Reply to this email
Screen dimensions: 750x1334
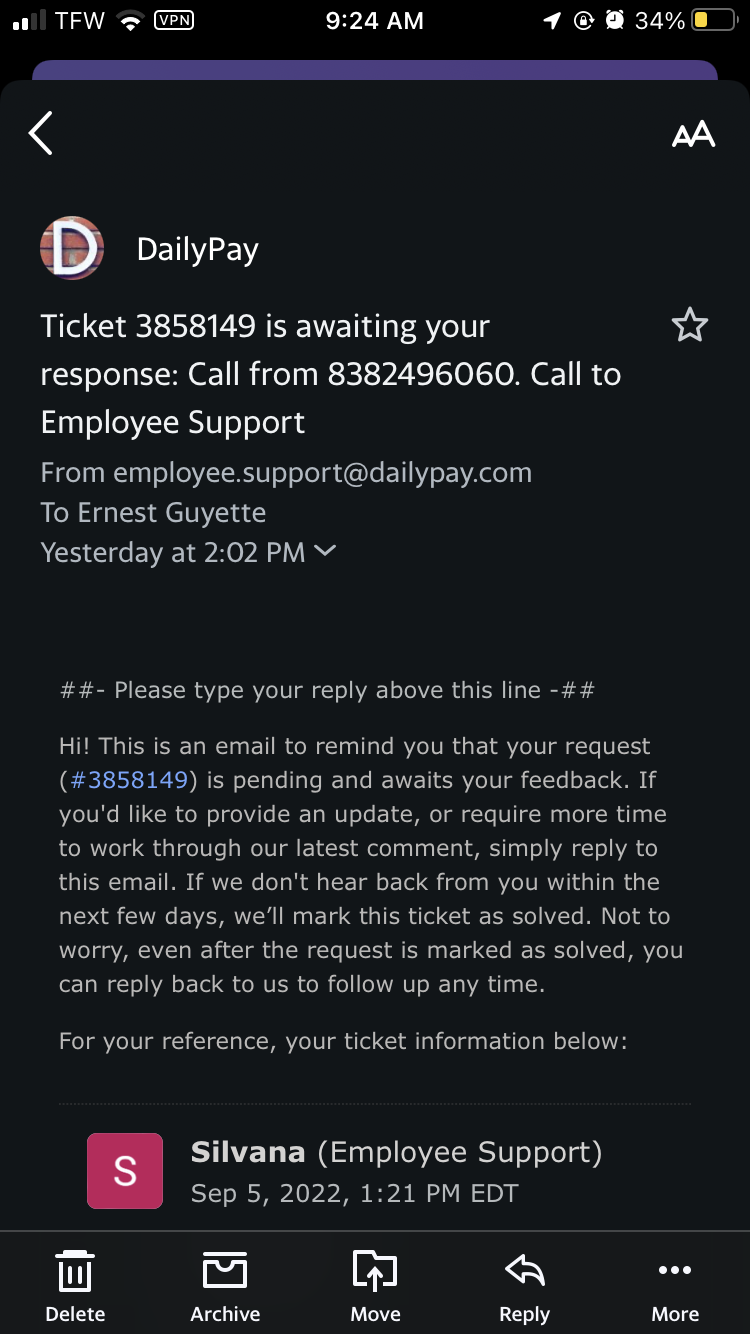tap(525, 1284)
